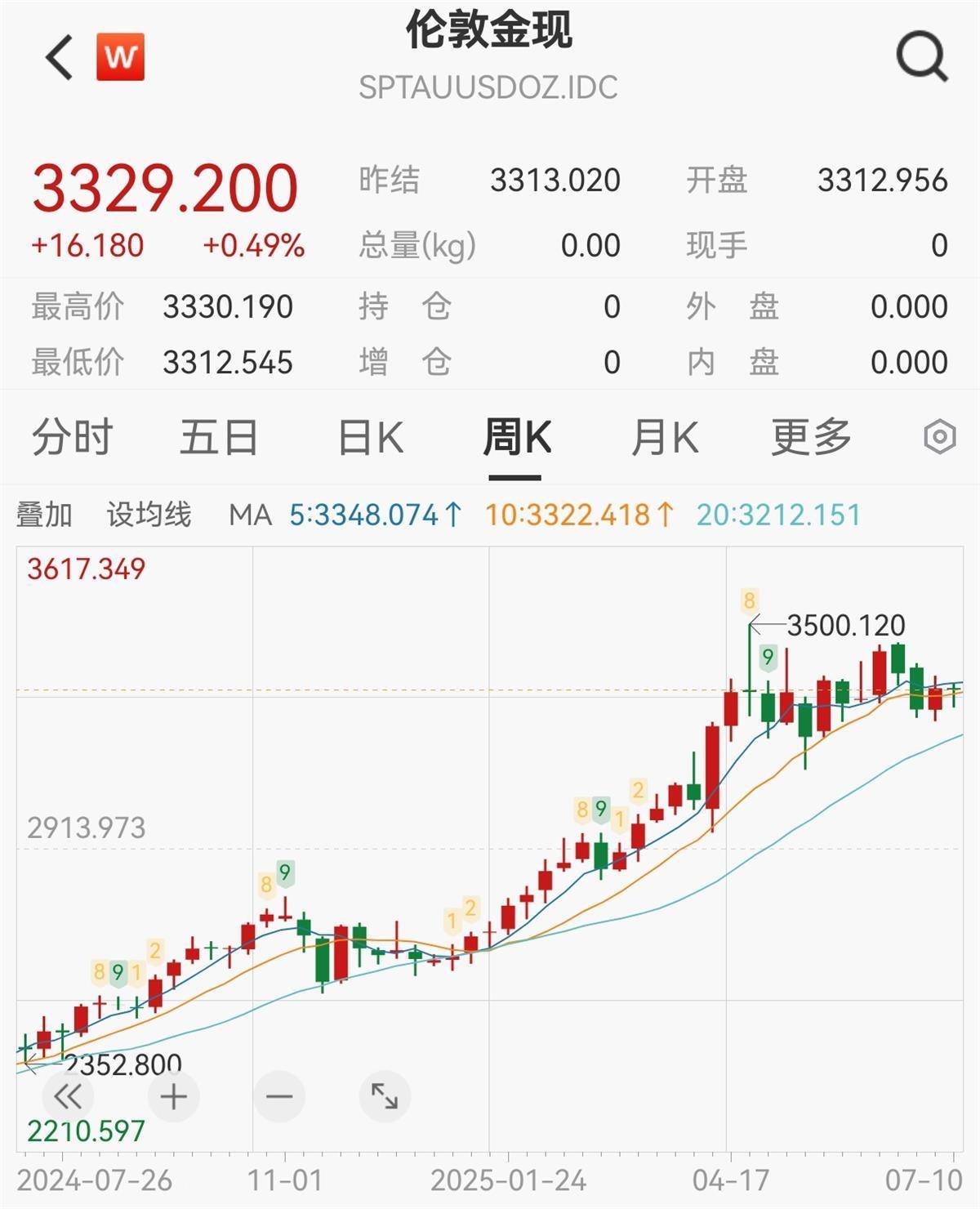Zoom in using the plus icon
The width and height of the screenshot is (980, 1209).
[173, 1096]
